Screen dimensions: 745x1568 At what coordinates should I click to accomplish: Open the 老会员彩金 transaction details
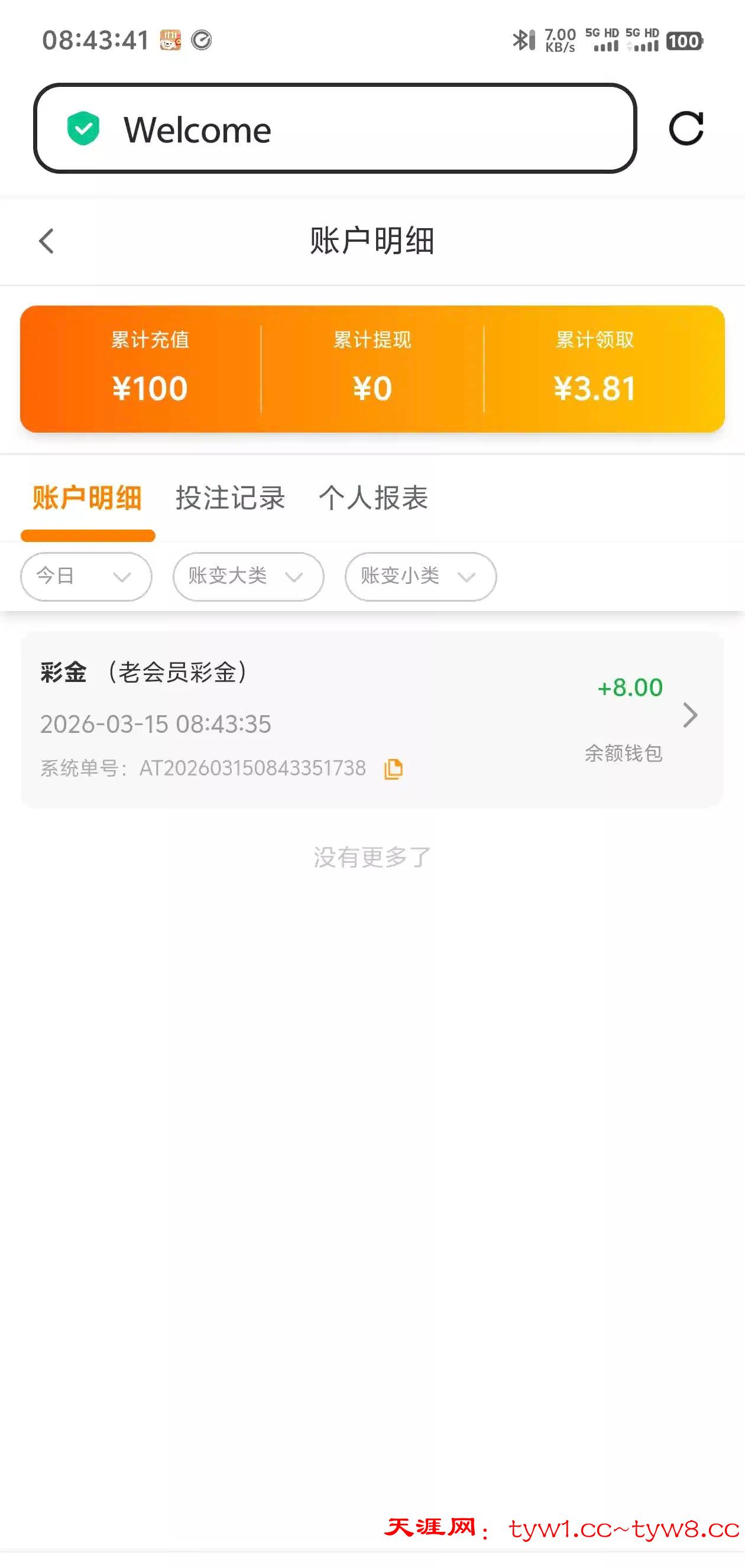[x=689, y=715]
